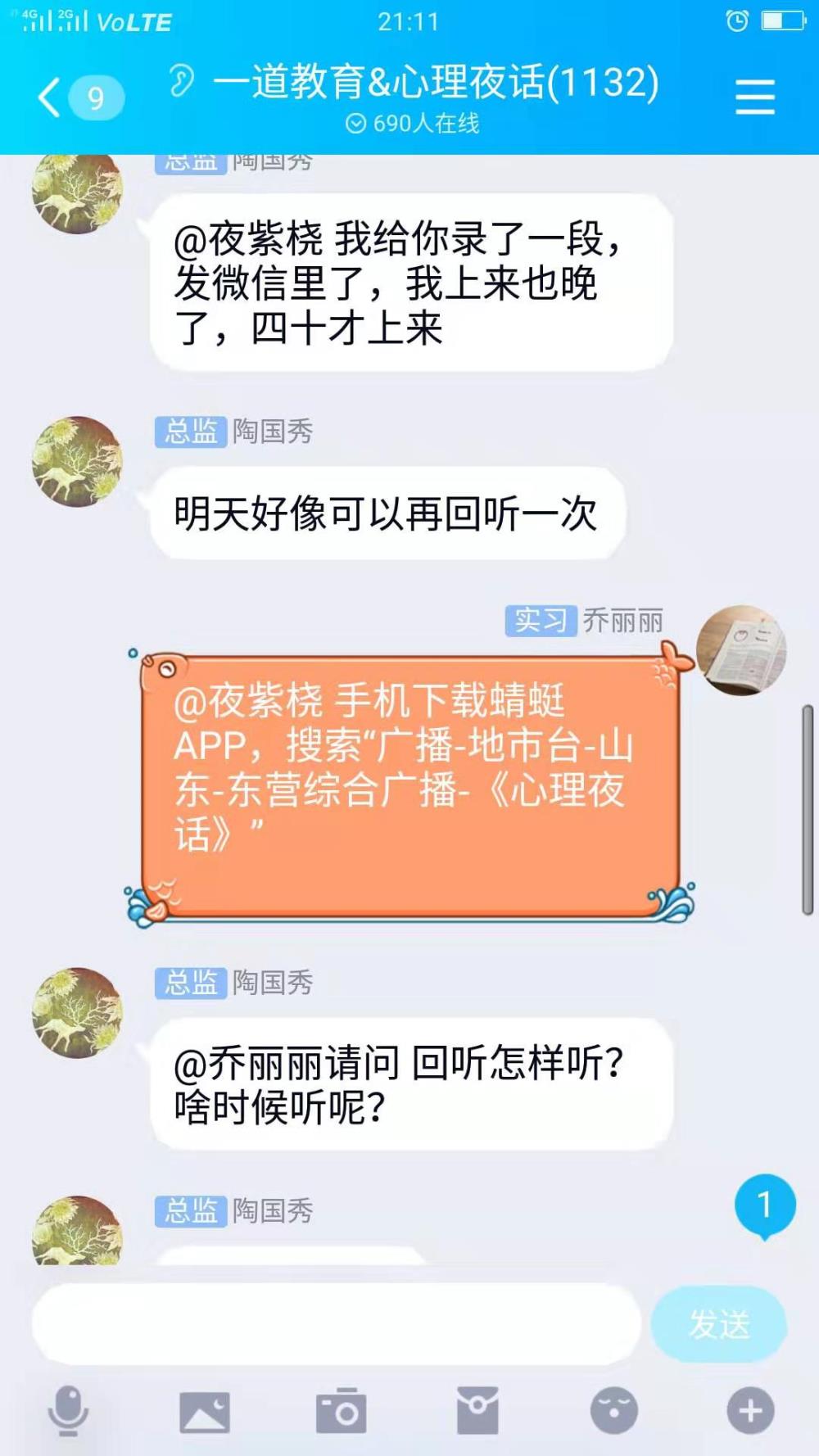
Task: Open the emoji picker
Action: click(x=614, y=1411)
